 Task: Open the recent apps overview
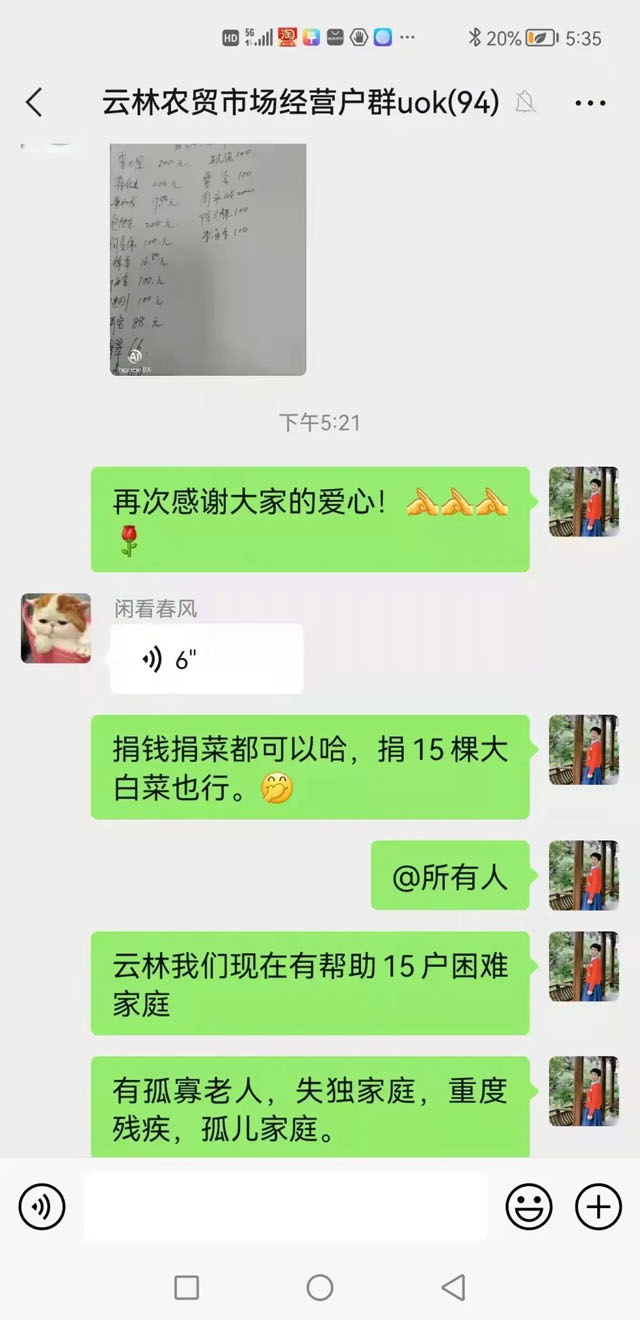pos(187,1287)
